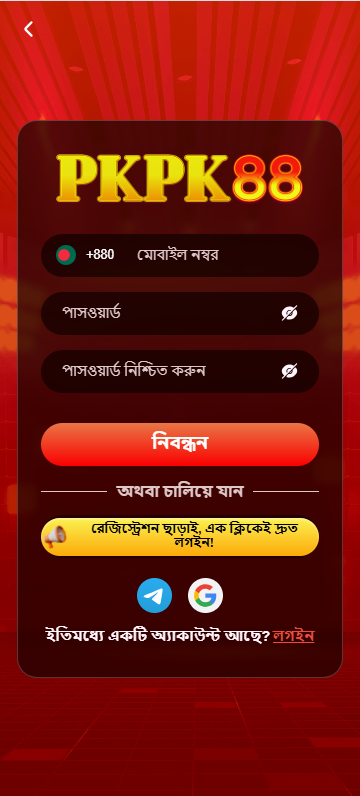This screenshot has width=360, height=796.
Task: Sign in with Google
Action: 205,595
